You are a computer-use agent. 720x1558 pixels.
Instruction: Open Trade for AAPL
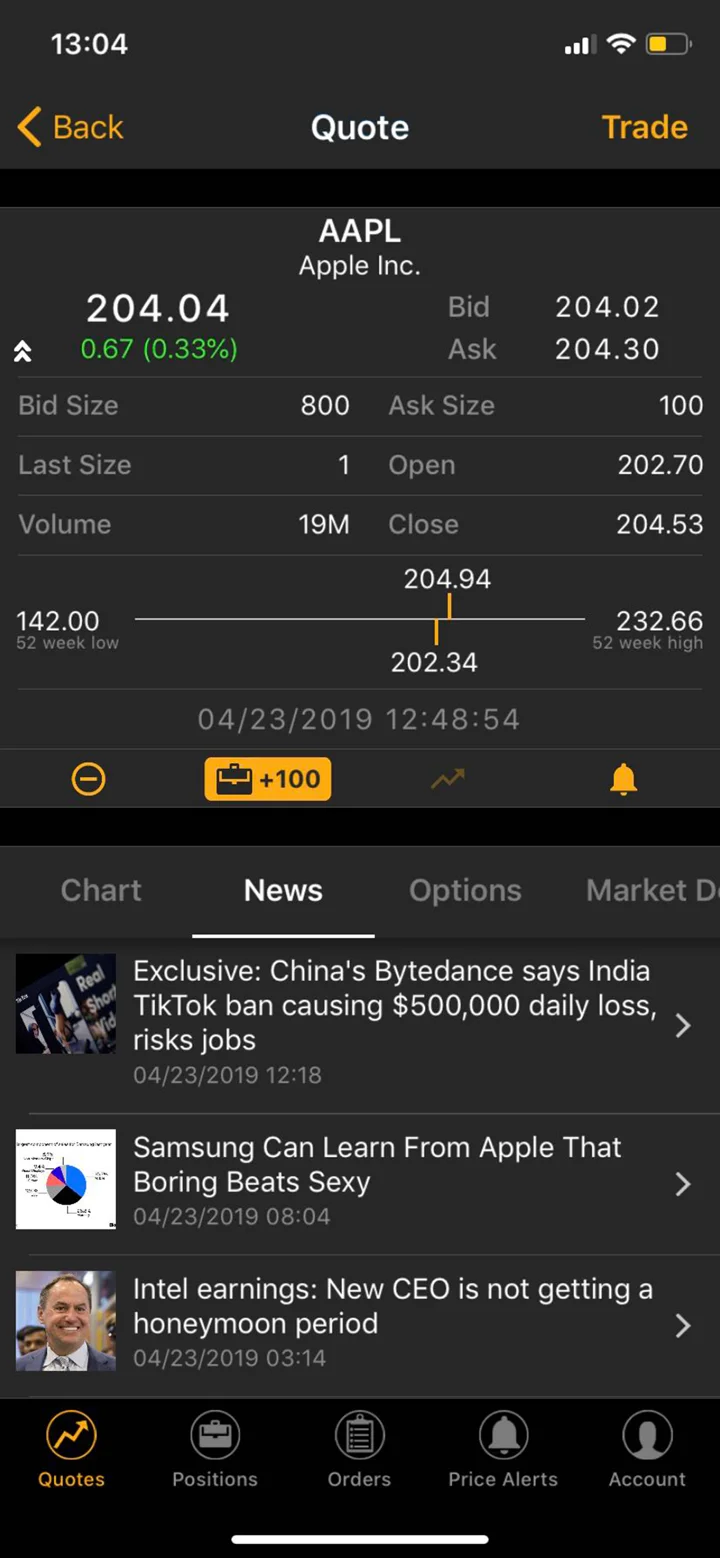point(644,128)
